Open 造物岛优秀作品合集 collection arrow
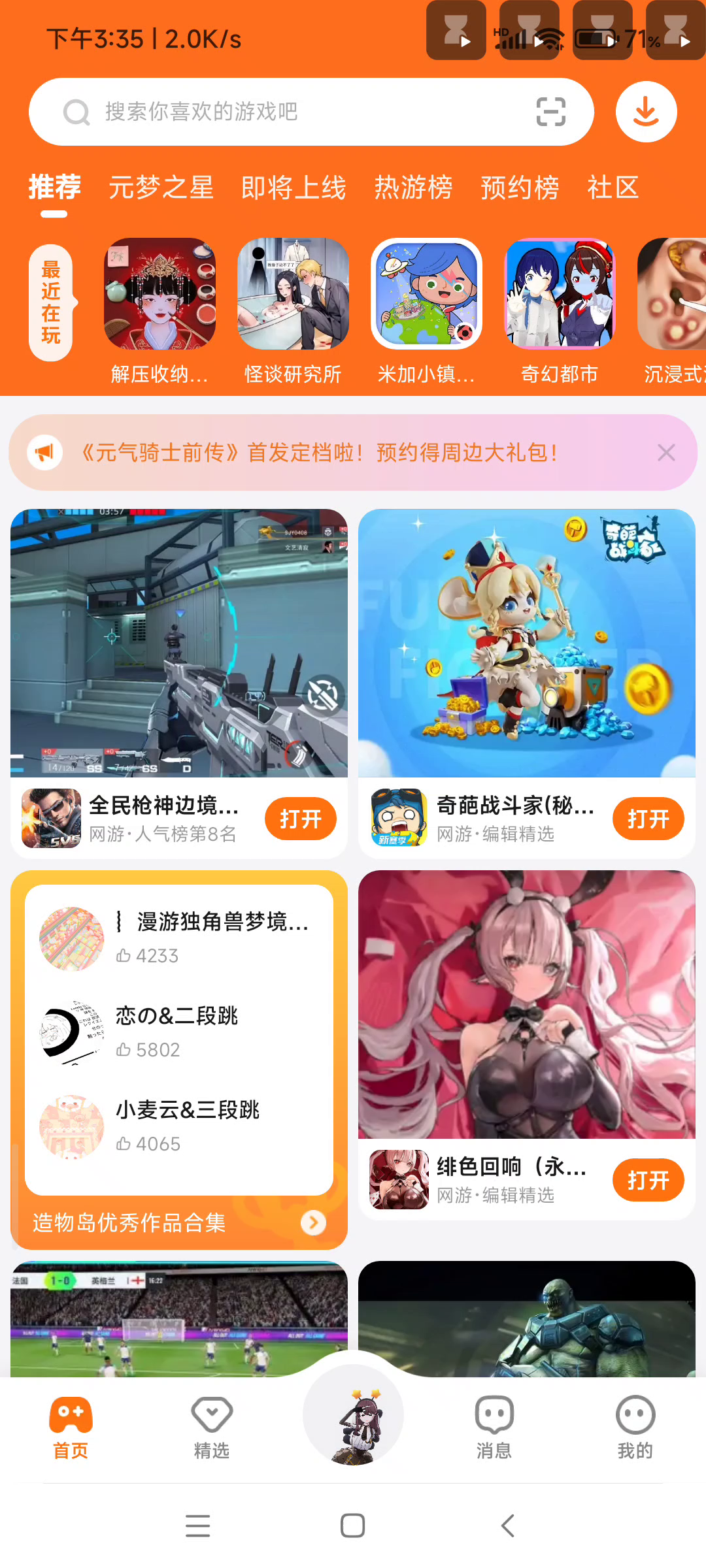The height and width of the screenshot is (1568, 706). click(313, 1222)
